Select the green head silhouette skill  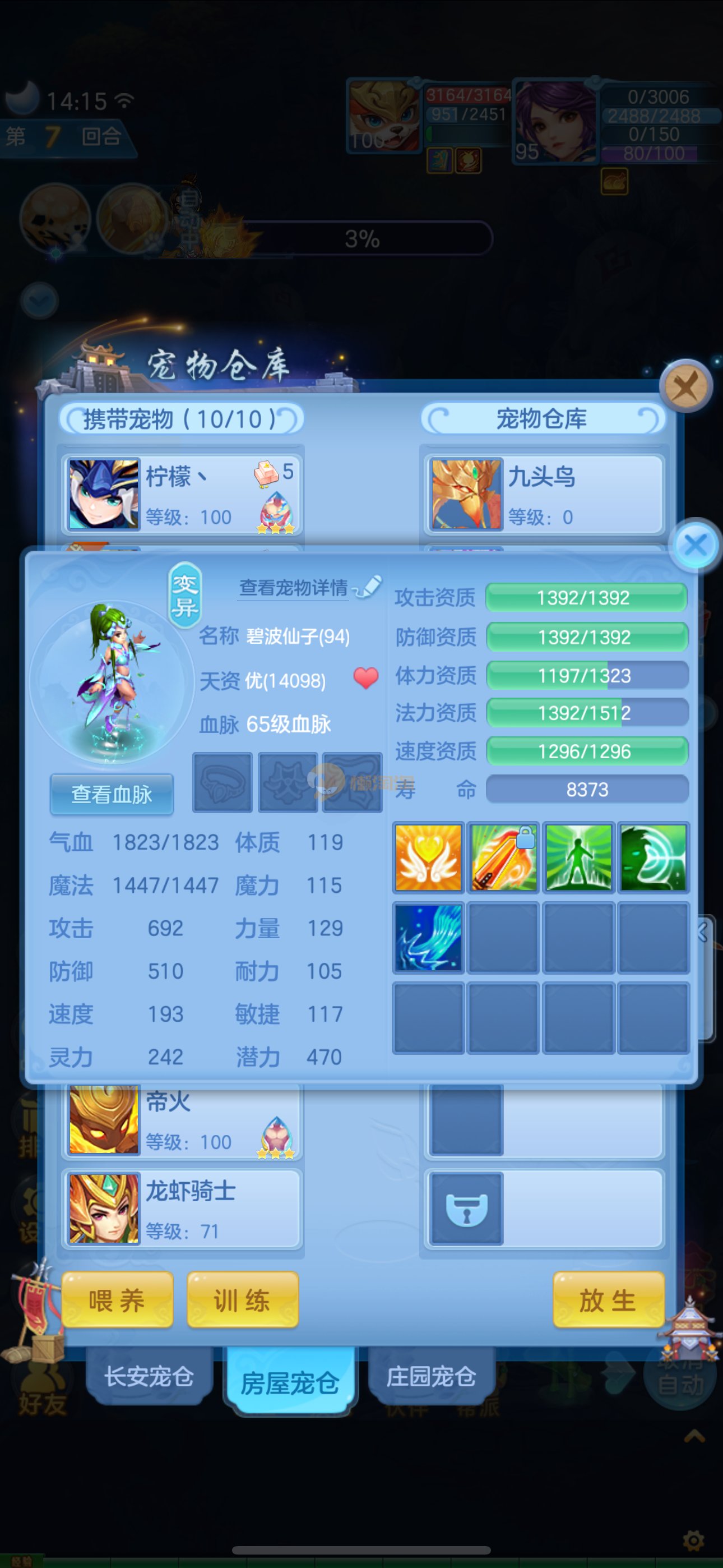point(653,857)
